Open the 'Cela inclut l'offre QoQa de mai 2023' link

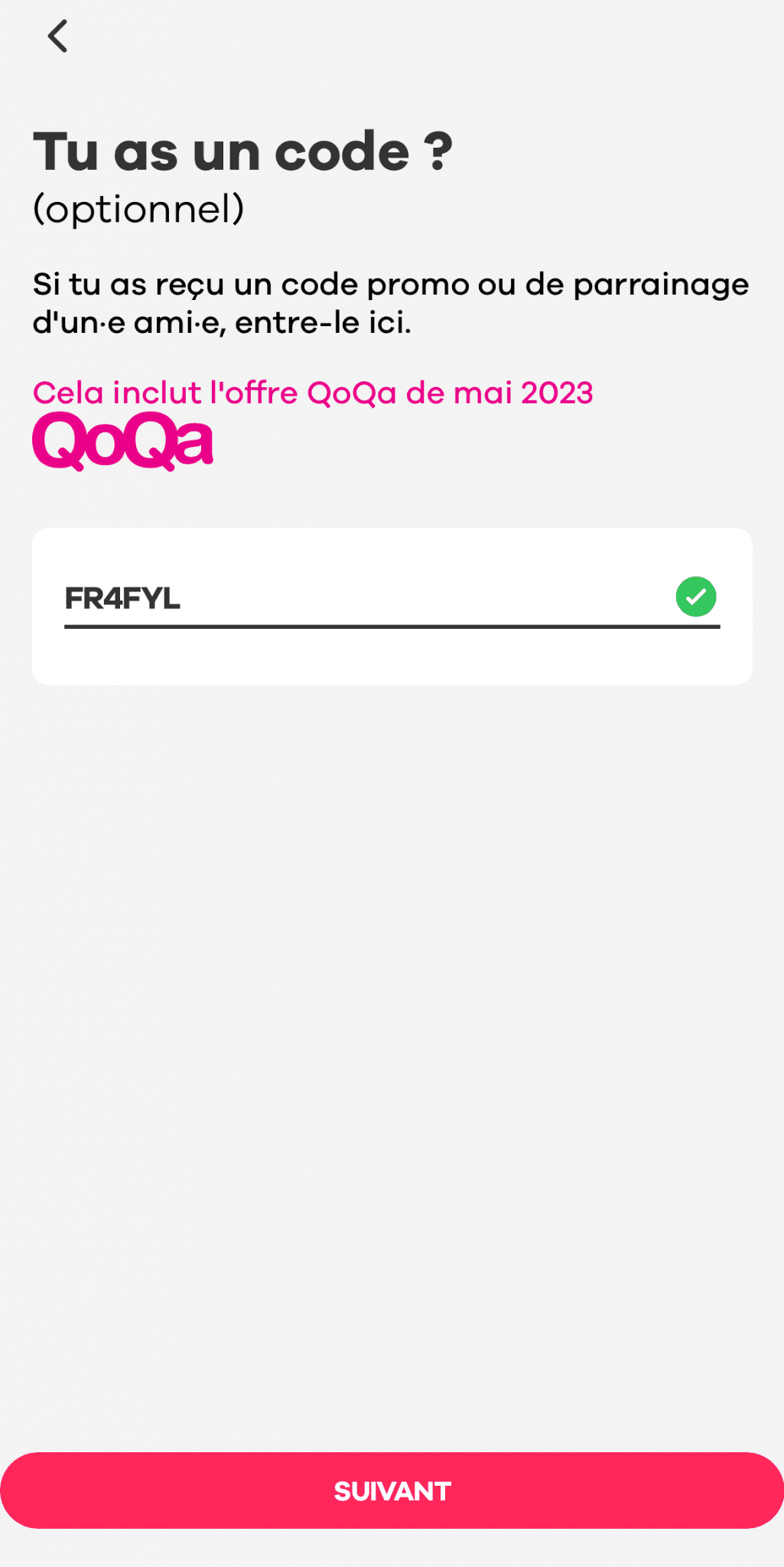pyautogui.click(x=313, y=393)
